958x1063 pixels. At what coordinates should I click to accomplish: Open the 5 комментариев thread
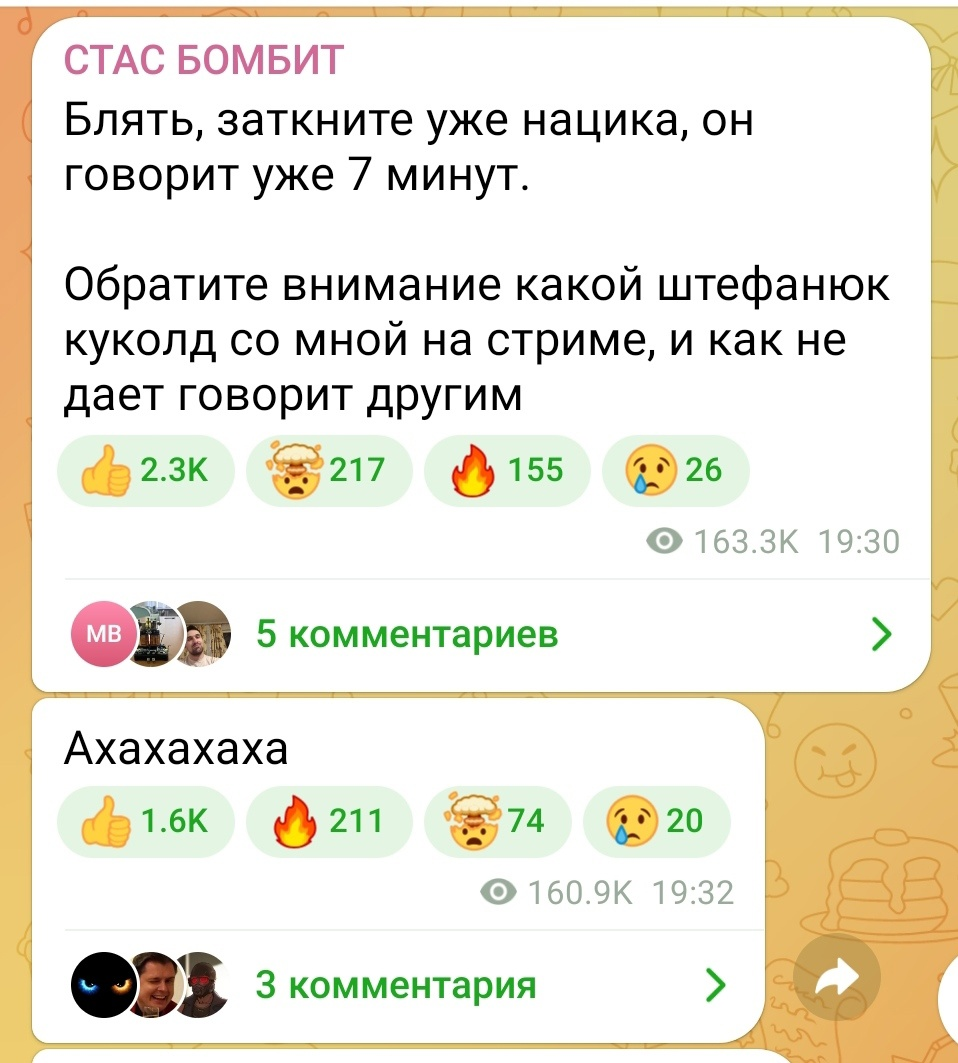coord(480,634)
